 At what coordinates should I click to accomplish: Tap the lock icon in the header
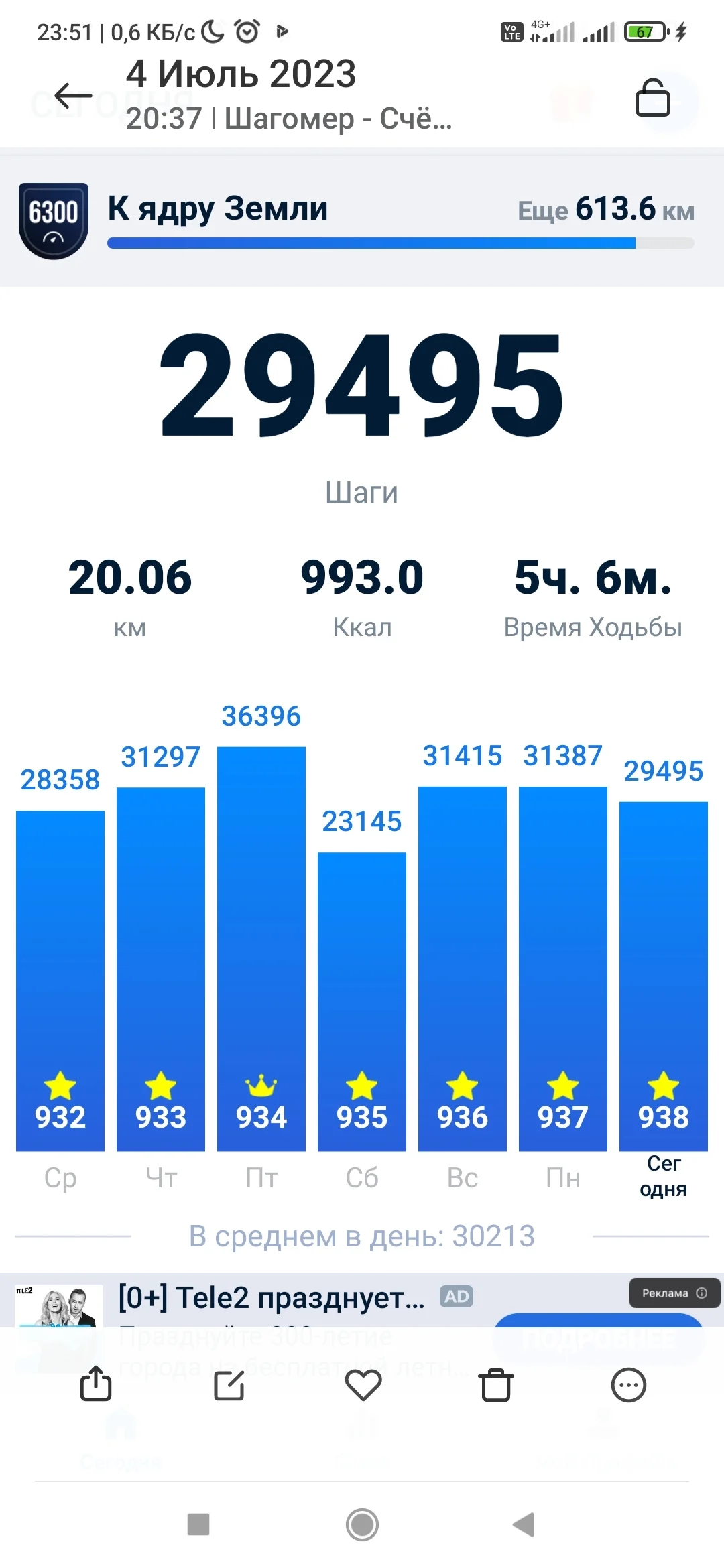[x=652, y=98]
